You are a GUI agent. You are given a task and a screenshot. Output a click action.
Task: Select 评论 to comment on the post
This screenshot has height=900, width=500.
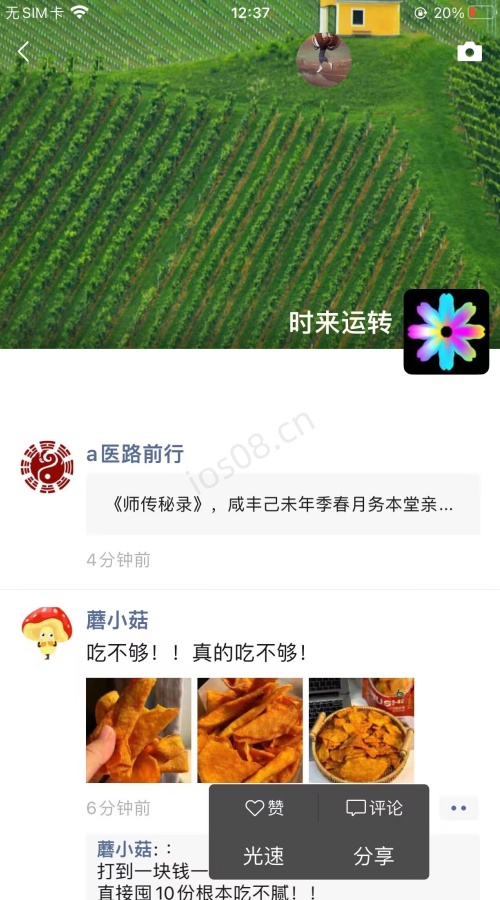374,808
